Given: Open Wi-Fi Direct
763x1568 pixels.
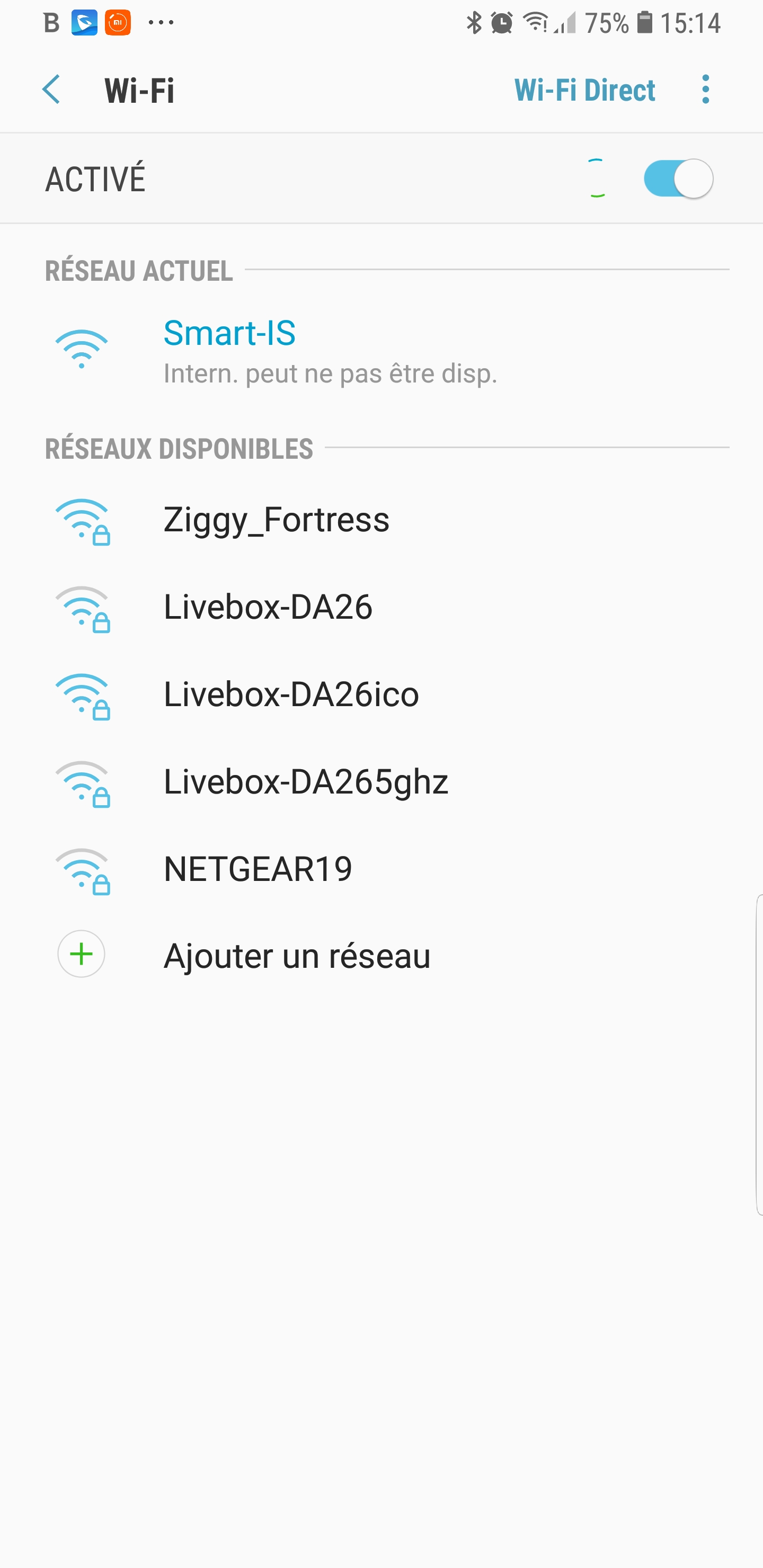Looking at the screenshot, I should [x=584, y=90].
